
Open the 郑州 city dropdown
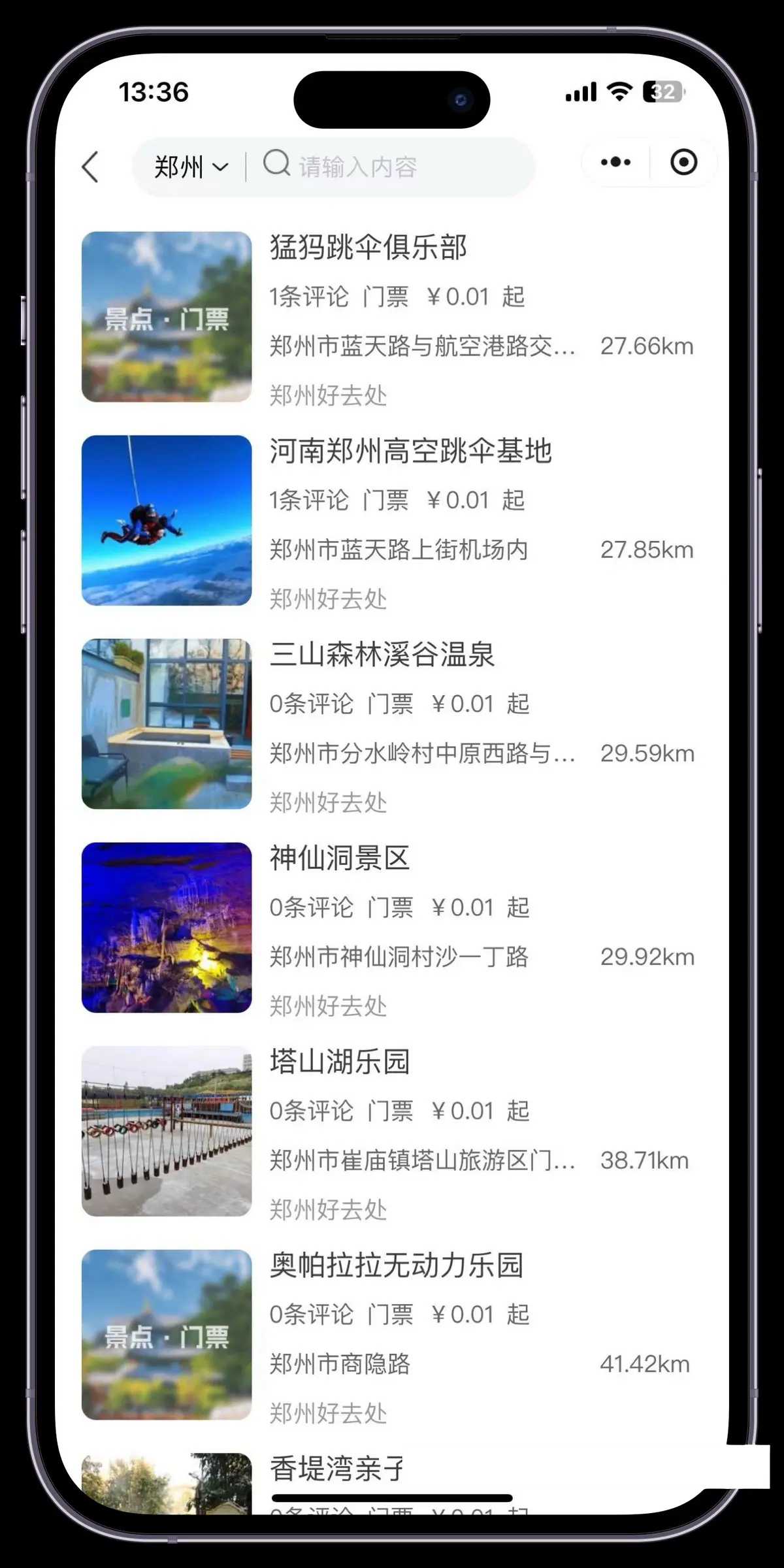coord(190,167)
